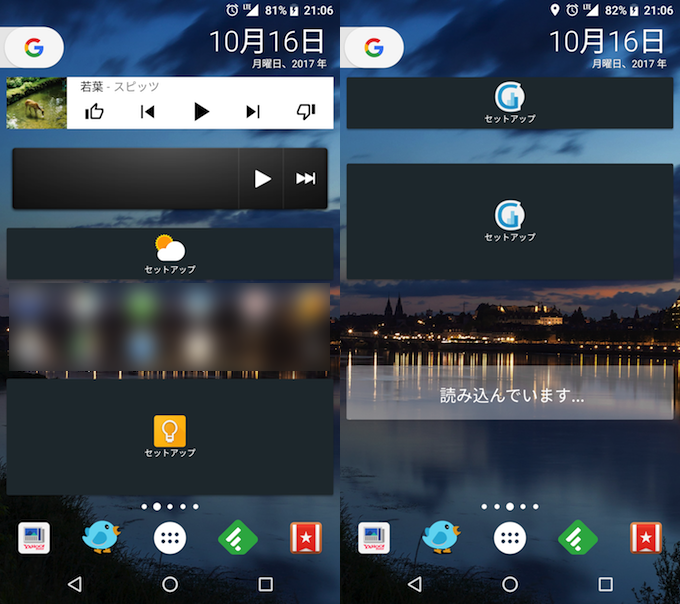The image size is (680, 604).
Task: Tap play on the dark music widget
Action: coord(262,178)
